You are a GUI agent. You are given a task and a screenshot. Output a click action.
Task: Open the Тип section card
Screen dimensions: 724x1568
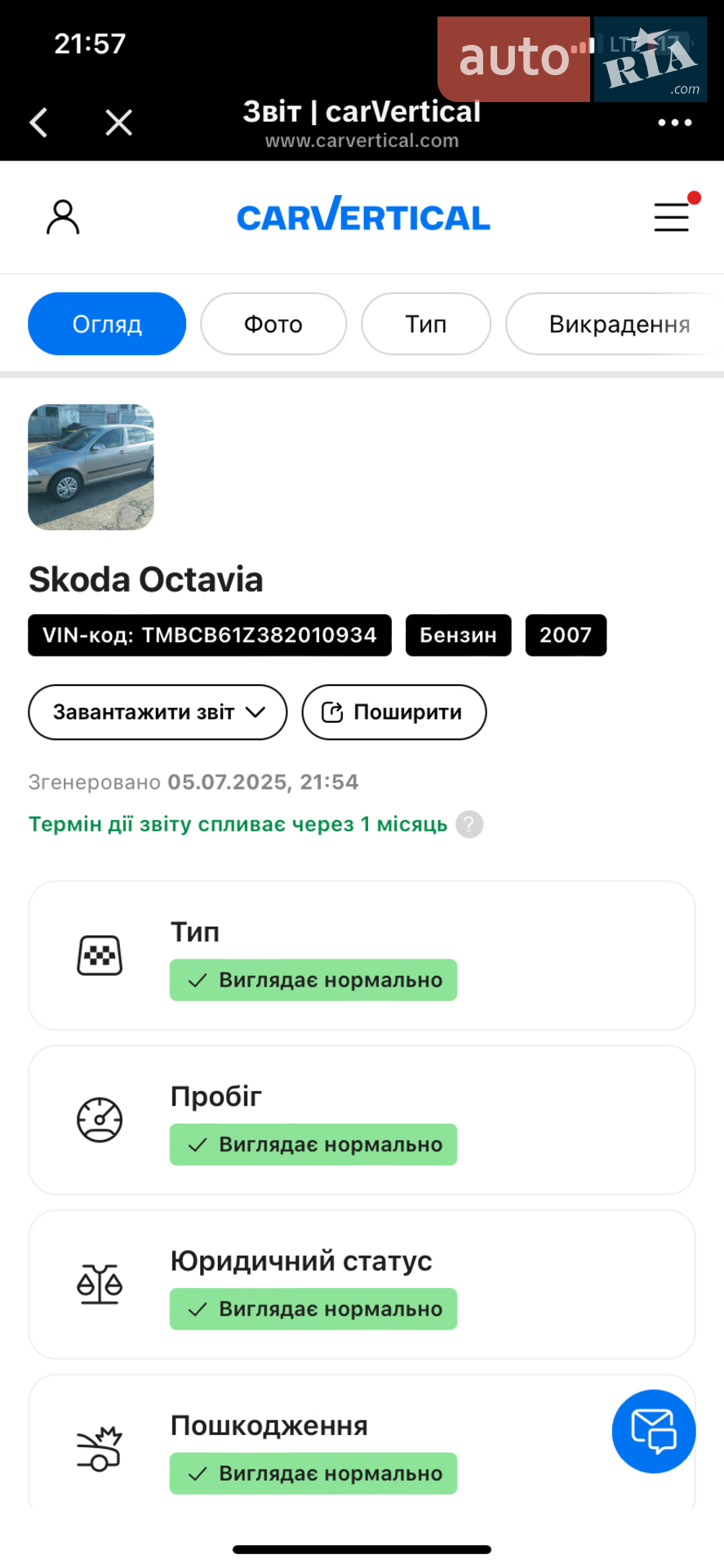tap(362, 955)
